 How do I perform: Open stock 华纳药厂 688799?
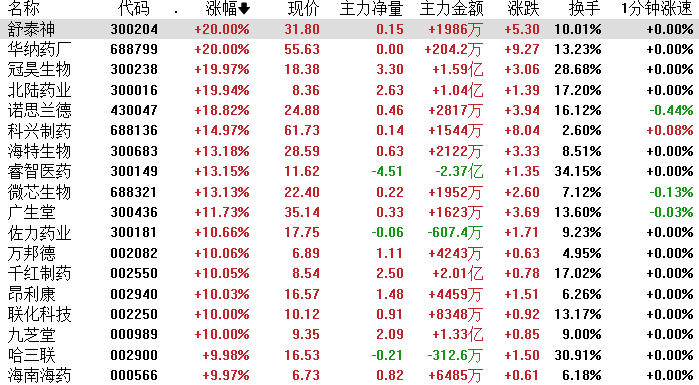(x=350, y=49)
